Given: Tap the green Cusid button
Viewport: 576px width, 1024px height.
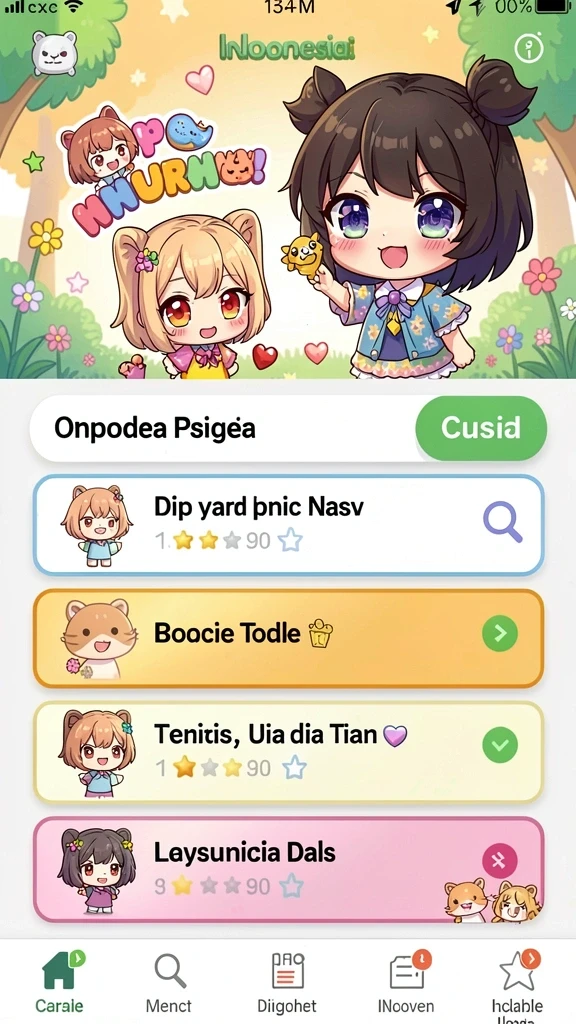Looking at the screenshot, I should 481,428.
